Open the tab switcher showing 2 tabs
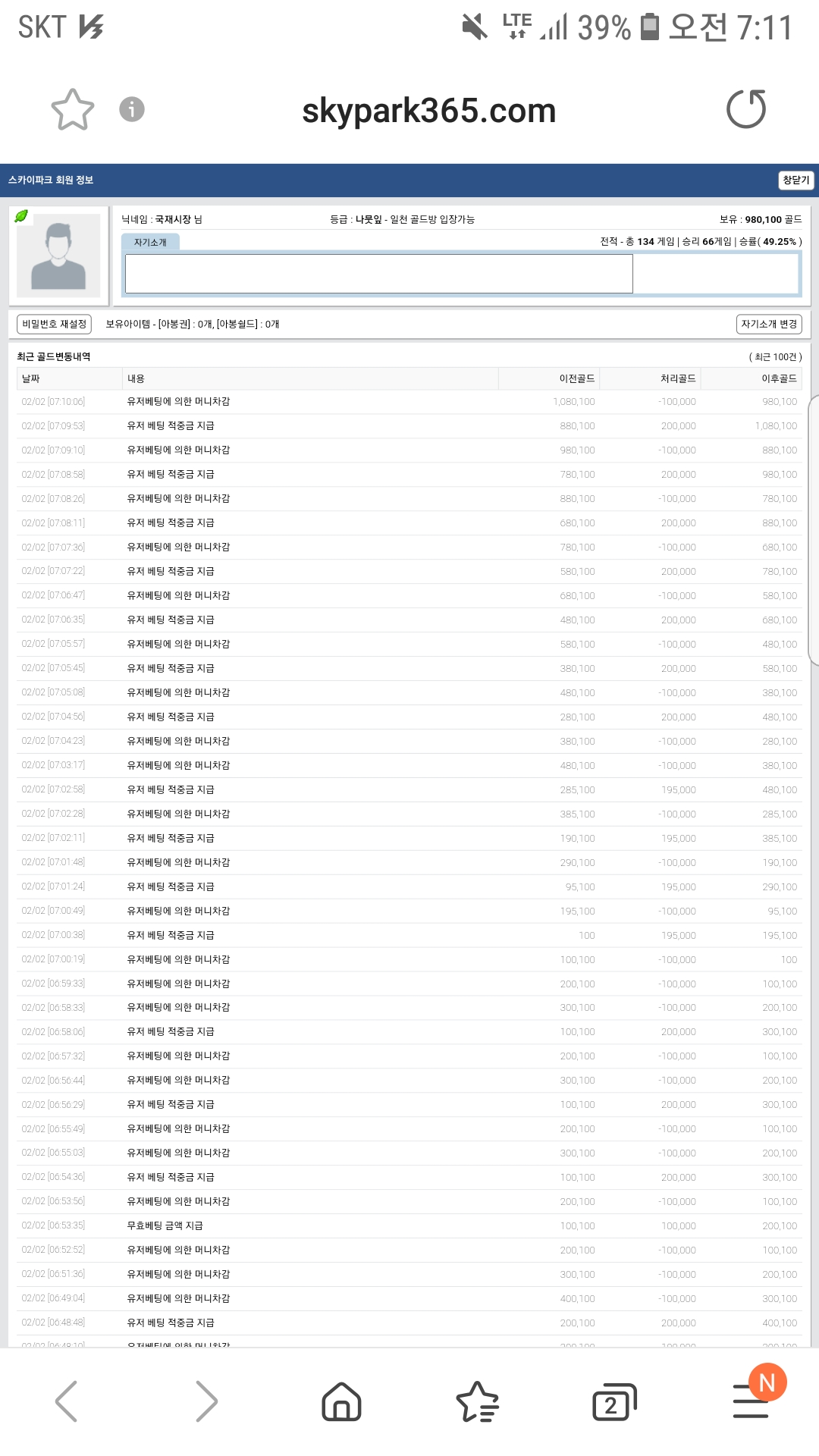This screenshot has width=819, height=1456. (614, 1403)
